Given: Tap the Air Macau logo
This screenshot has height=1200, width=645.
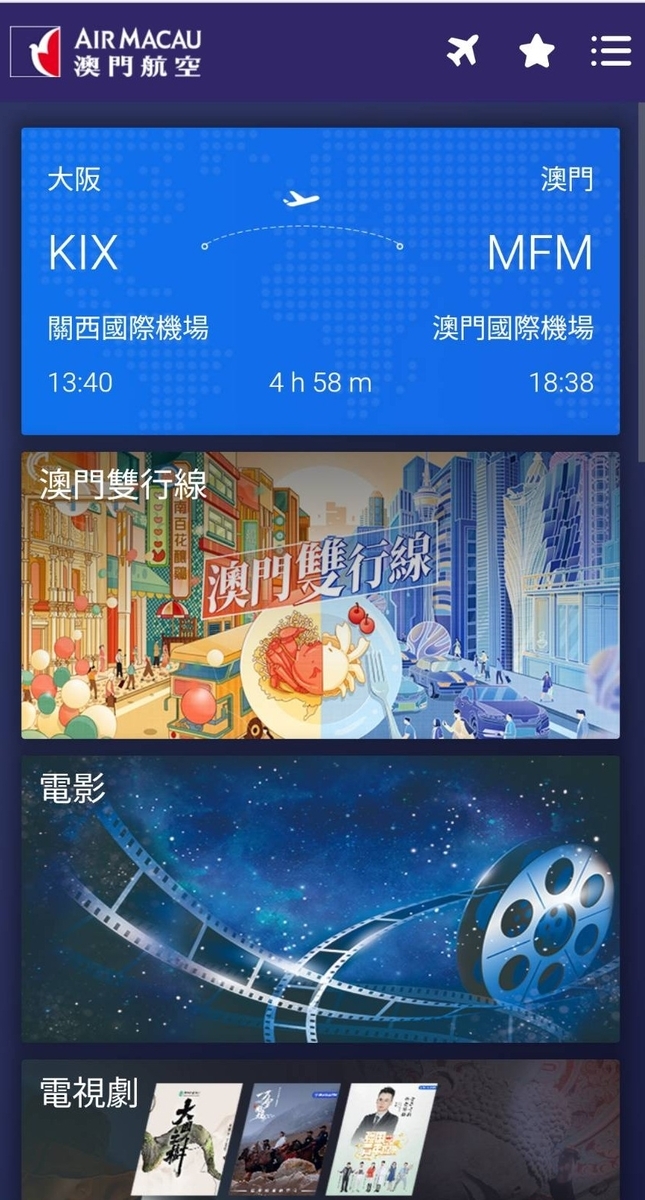Looking at the screenshot, I should (x=106, y=52).
